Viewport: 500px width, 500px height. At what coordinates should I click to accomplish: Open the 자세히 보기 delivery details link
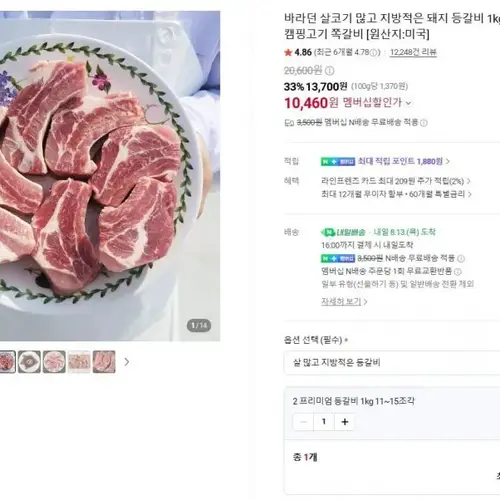pyautogui.click(x=344, y=302)
